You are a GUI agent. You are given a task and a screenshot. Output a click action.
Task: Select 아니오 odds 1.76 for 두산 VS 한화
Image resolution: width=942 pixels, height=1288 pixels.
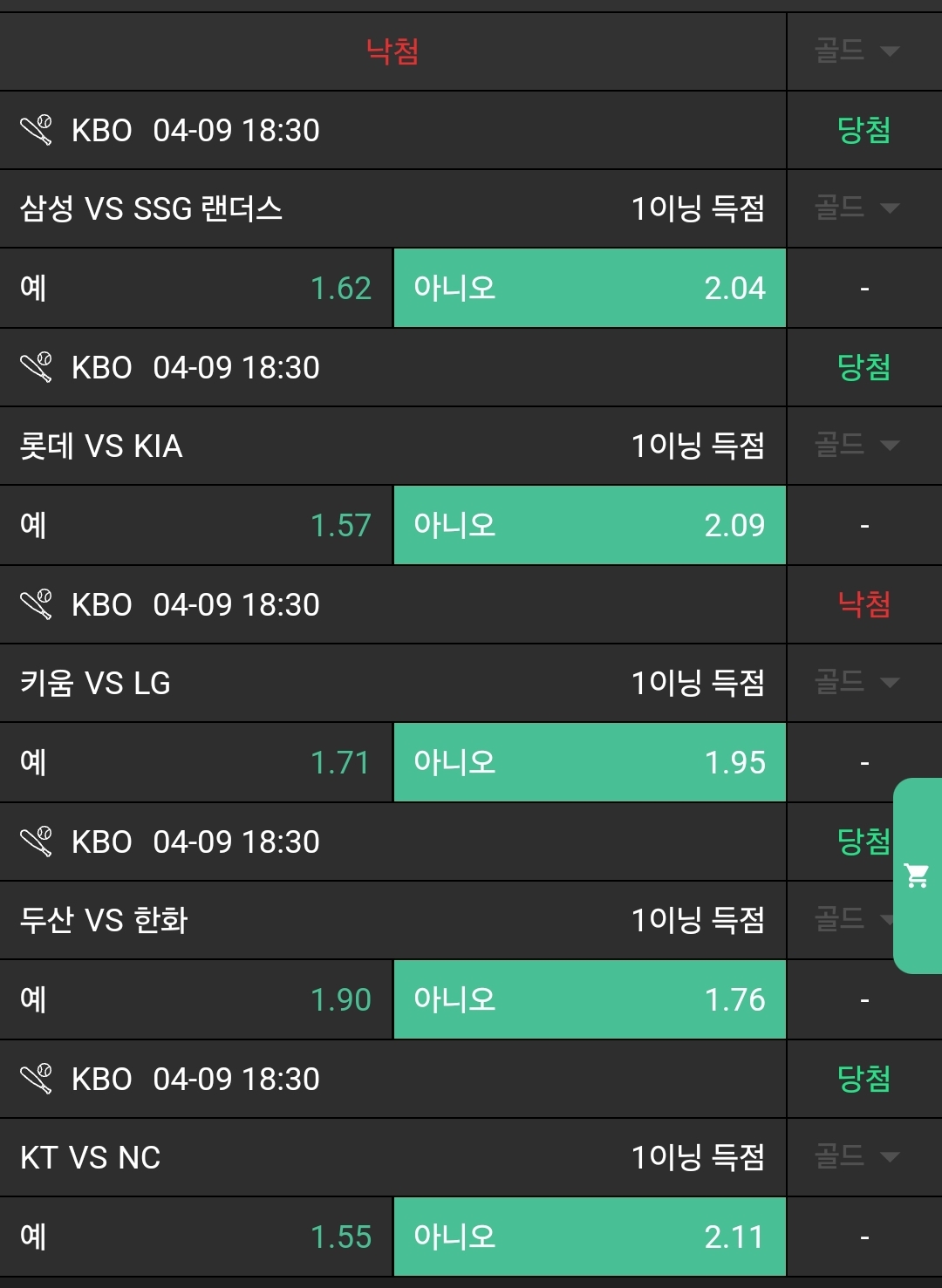pyautogui.click(x=590, y=1000)
